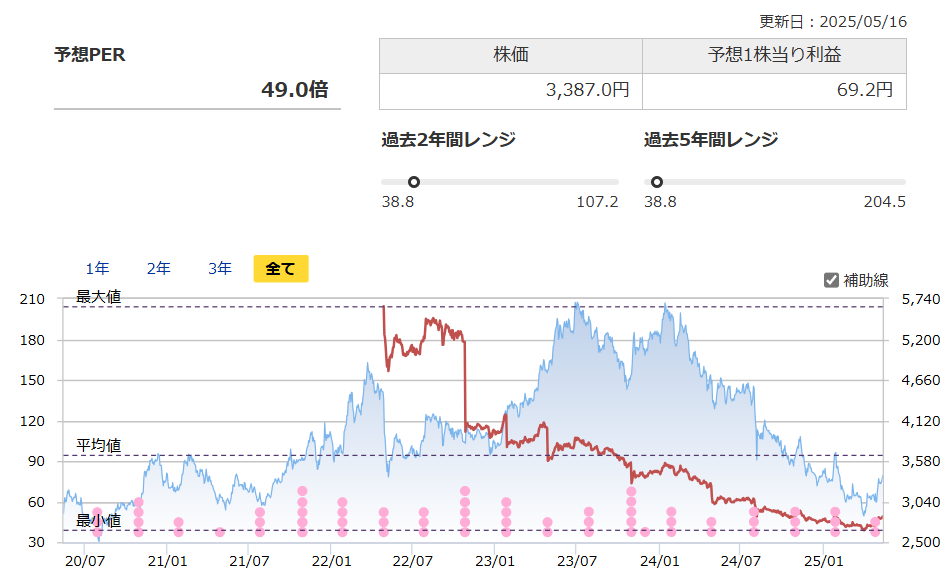Switch chart range to 1年
Image resolution: width=947 pixels, height=572 pixels.
pyautogui.click(x=97, y=268)
